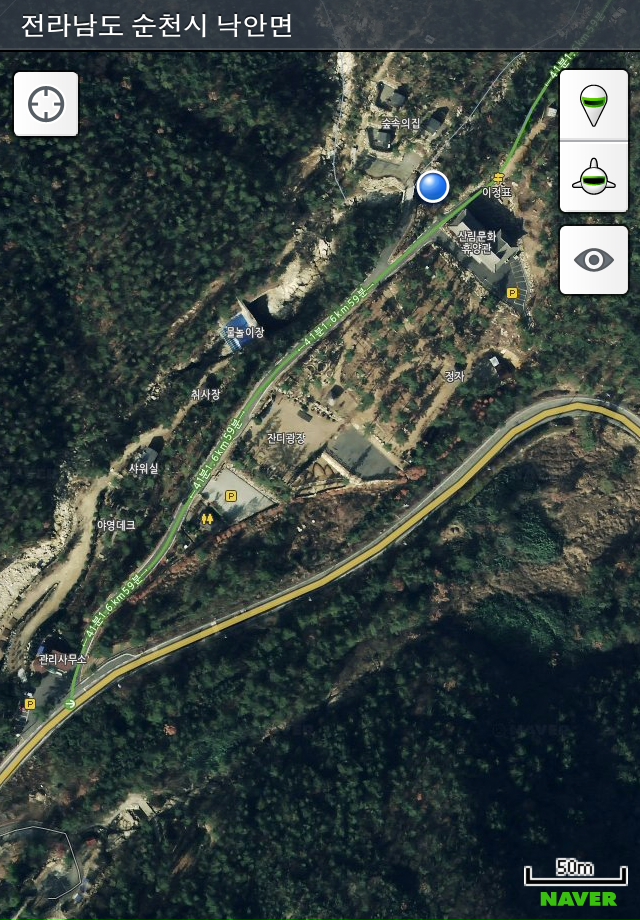Open the street view pin button
The image size is (640, 920).
click(594, 105)
